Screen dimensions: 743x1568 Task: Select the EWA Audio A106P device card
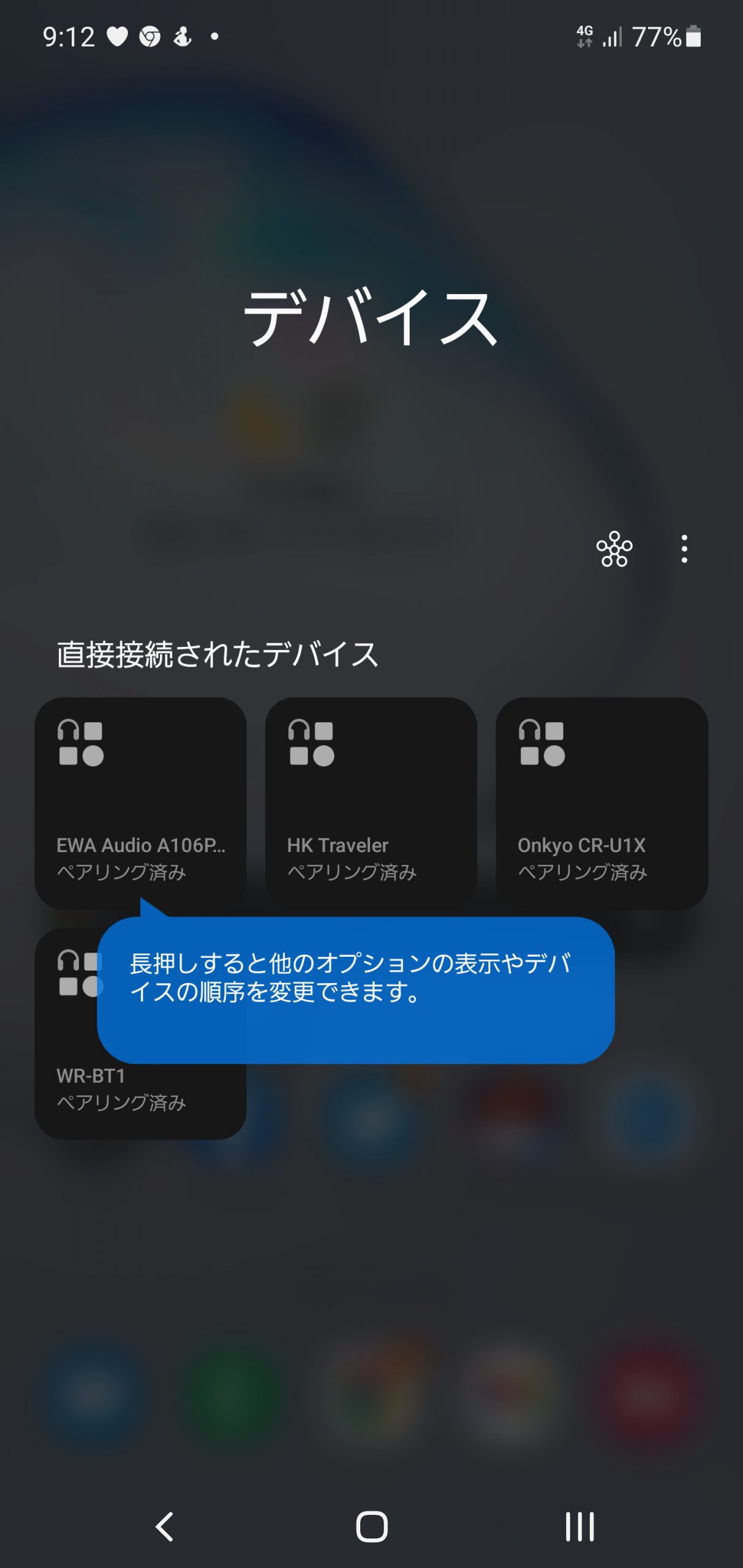(x=141, y=803)
